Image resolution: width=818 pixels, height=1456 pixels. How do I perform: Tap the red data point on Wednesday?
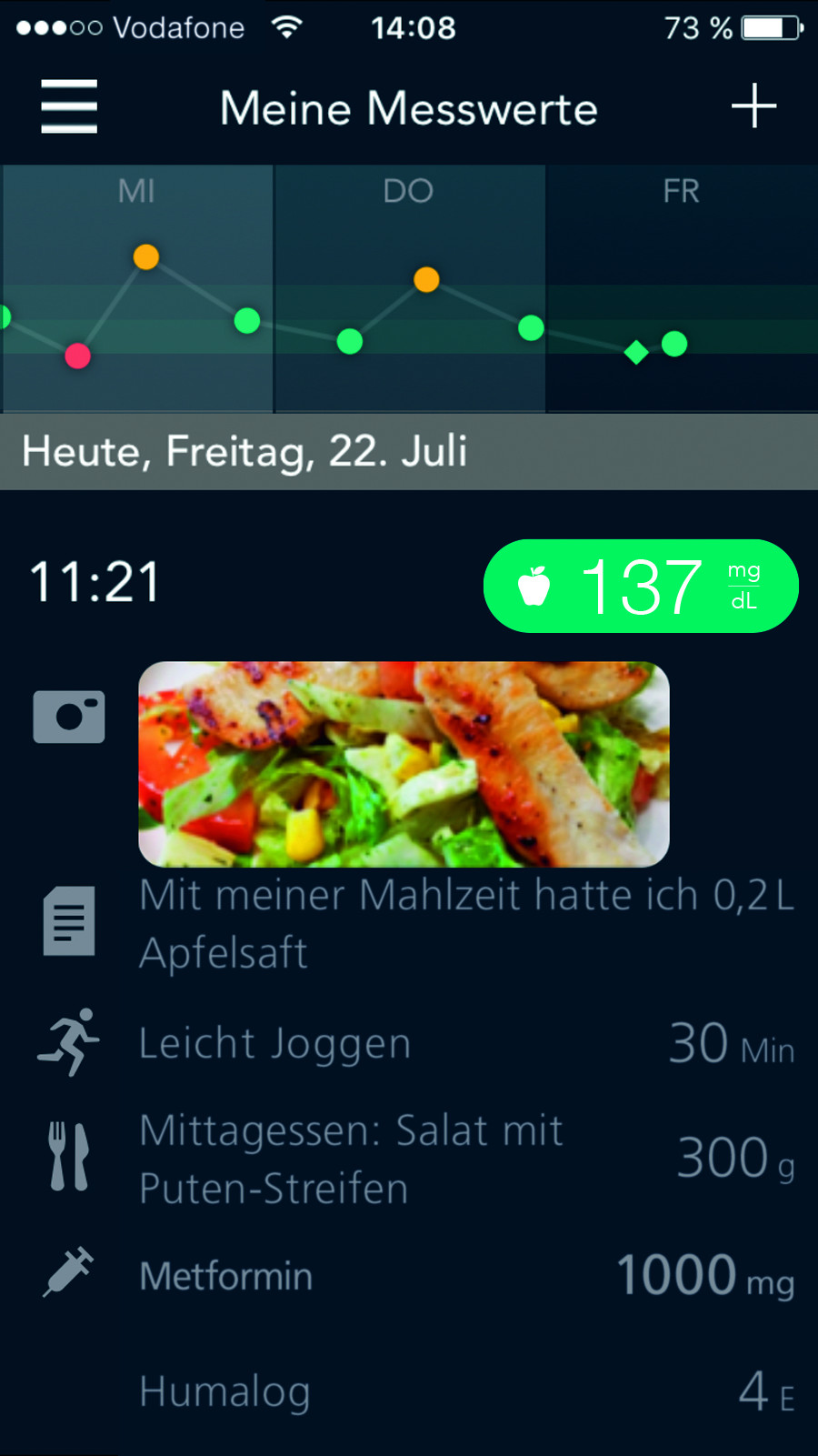pyautogui.click(x=78, y=356)
